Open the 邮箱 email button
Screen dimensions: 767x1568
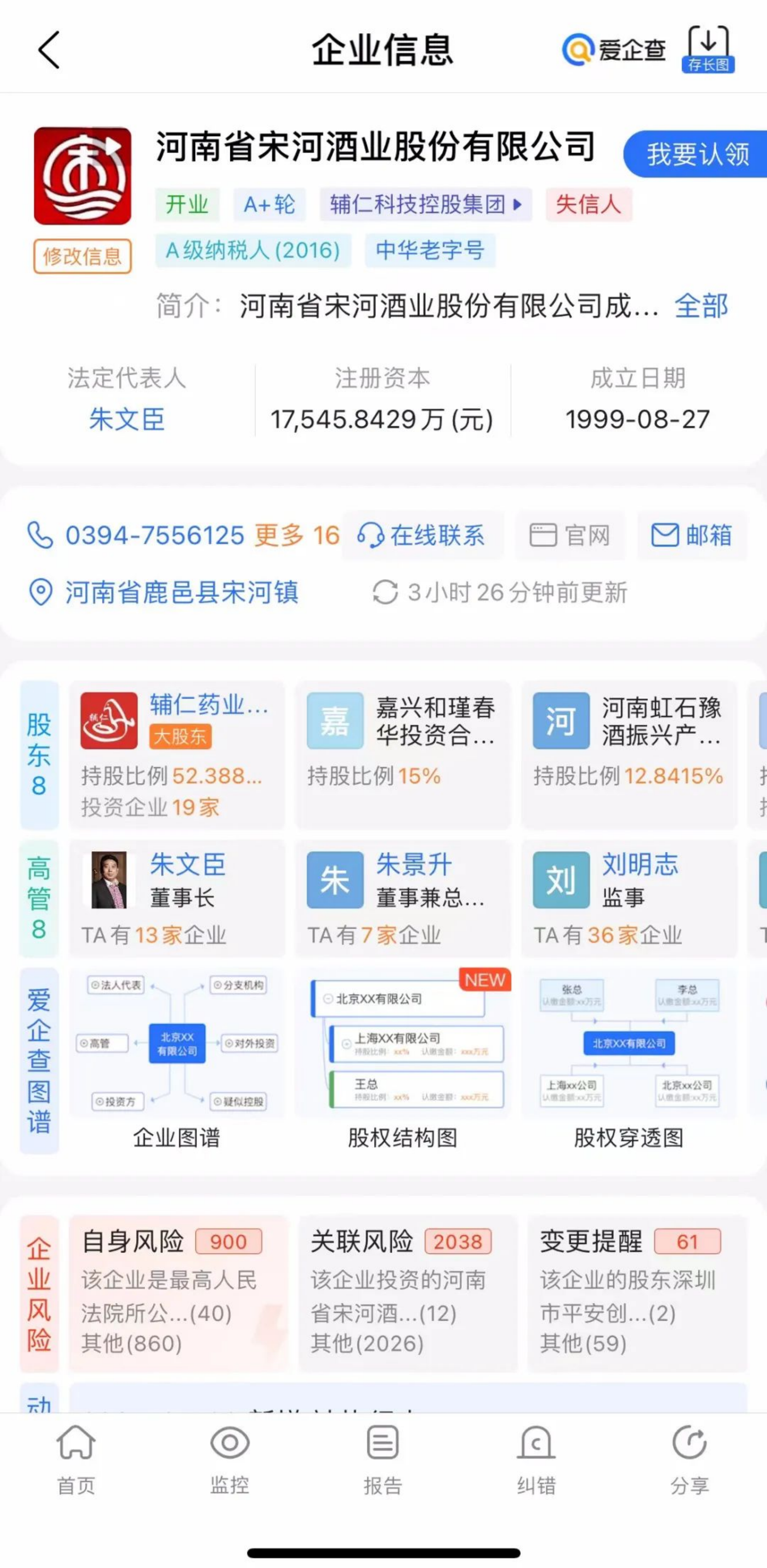[x=692, y=536]
